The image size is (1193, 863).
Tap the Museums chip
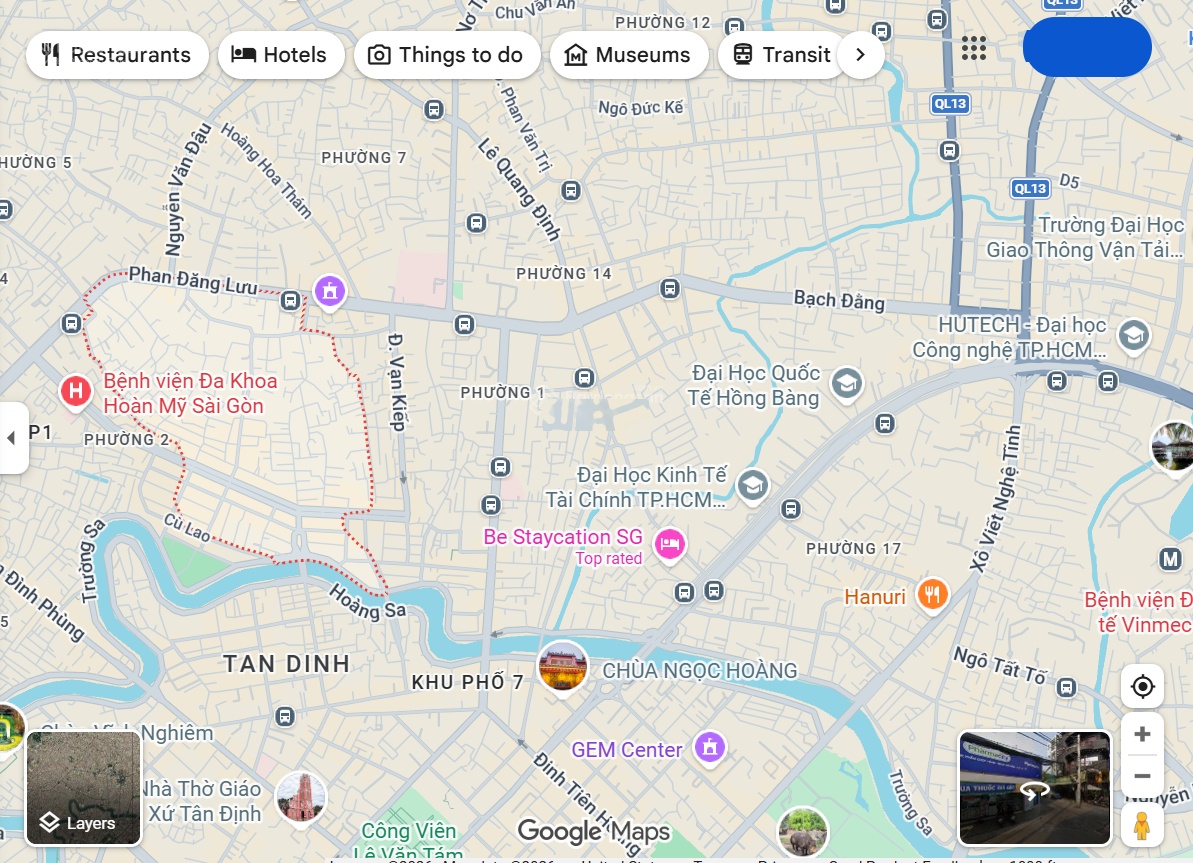(629, 55)
